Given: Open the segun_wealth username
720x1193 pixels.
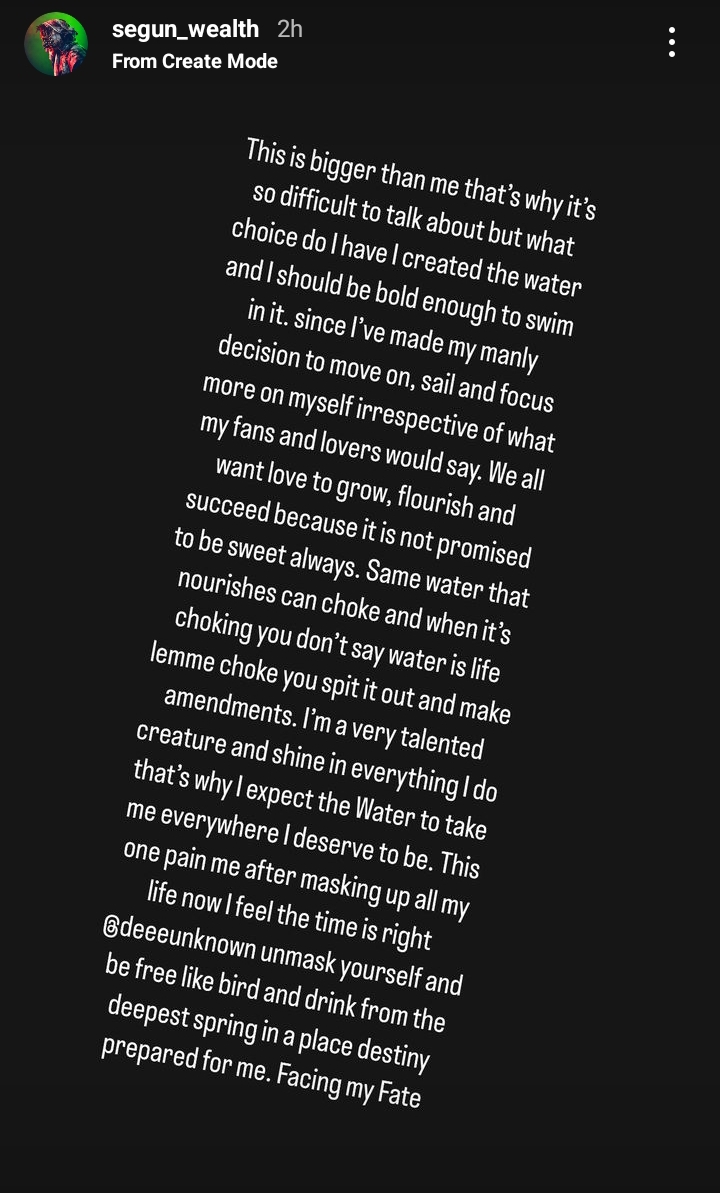Looking at the screenshot, I should (x=185, y=29).
